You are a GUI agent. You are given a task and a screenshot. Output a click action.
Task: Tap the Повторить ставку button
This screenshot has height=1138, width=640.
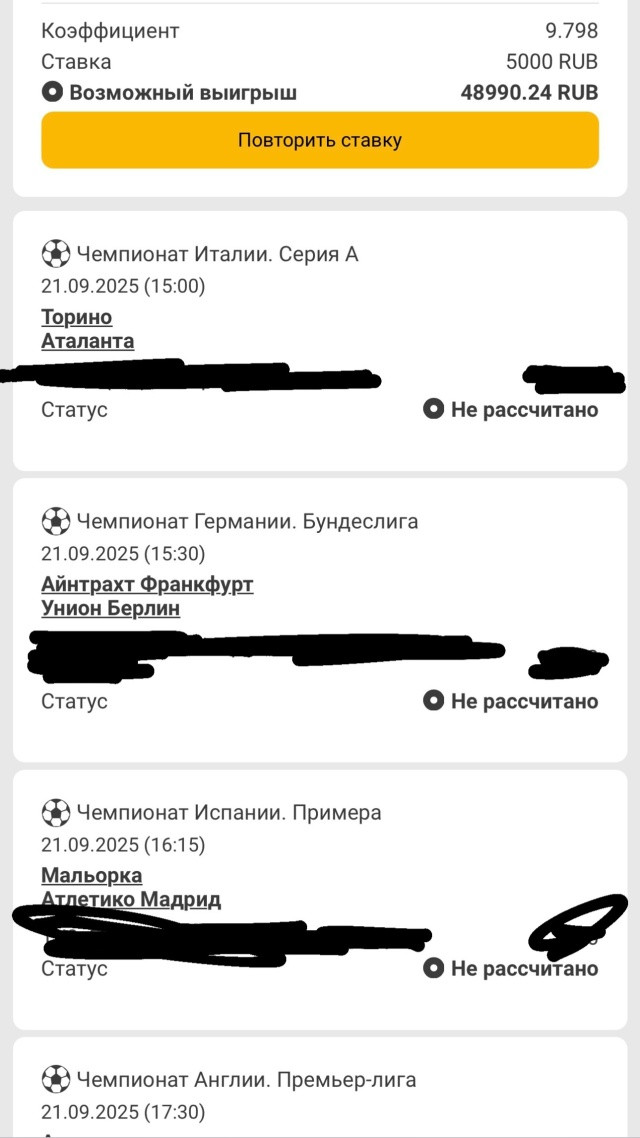320,140
